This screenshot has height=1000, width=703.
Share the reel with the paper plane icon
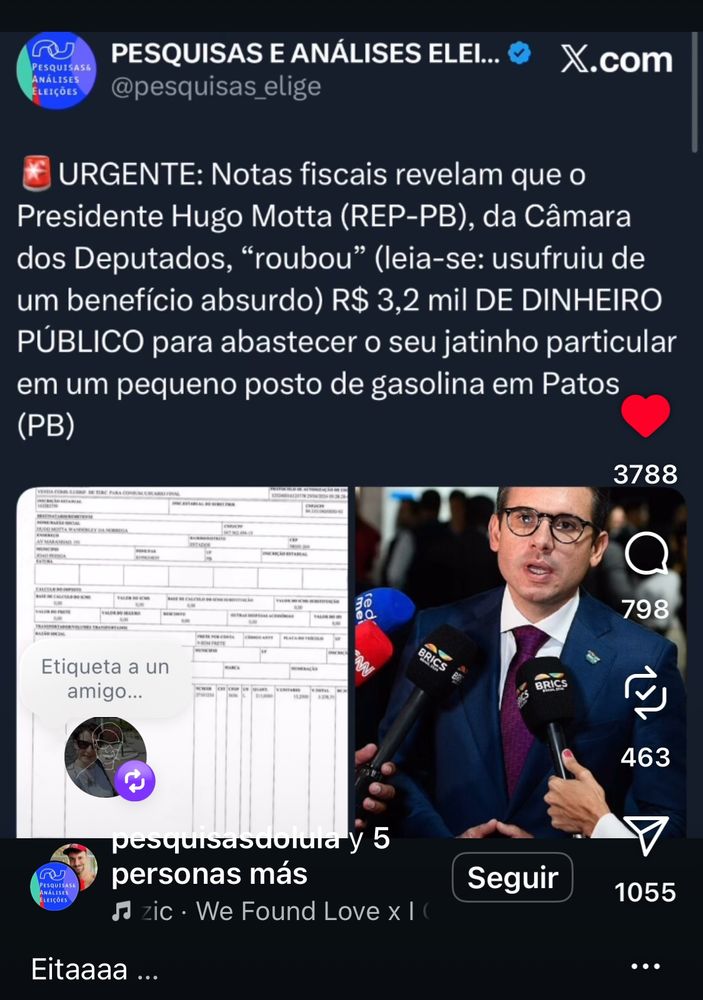(x=646, y=835)
